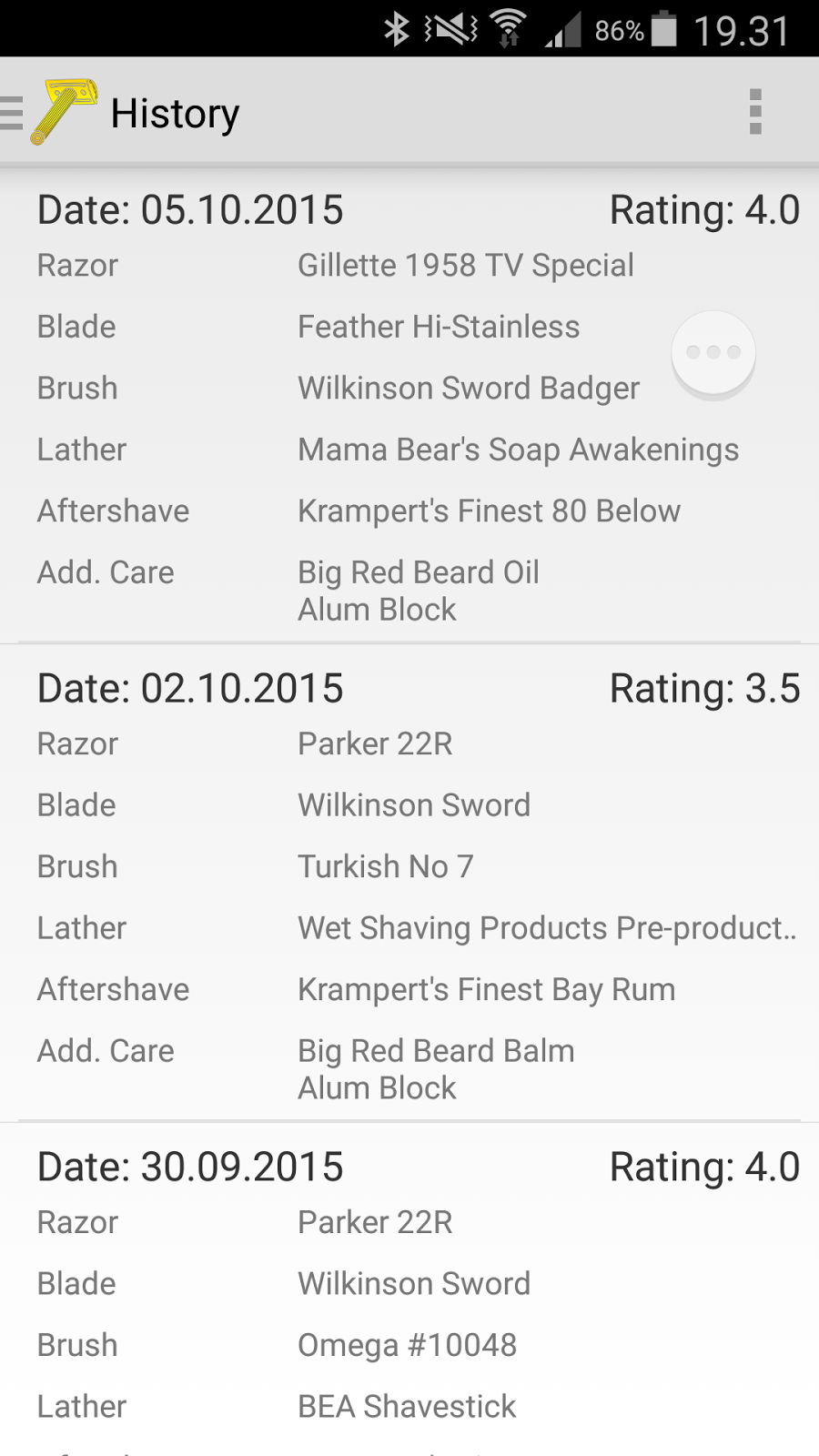819x1456 pixels.
Task: Open the overflow menu
Action: 754,112
